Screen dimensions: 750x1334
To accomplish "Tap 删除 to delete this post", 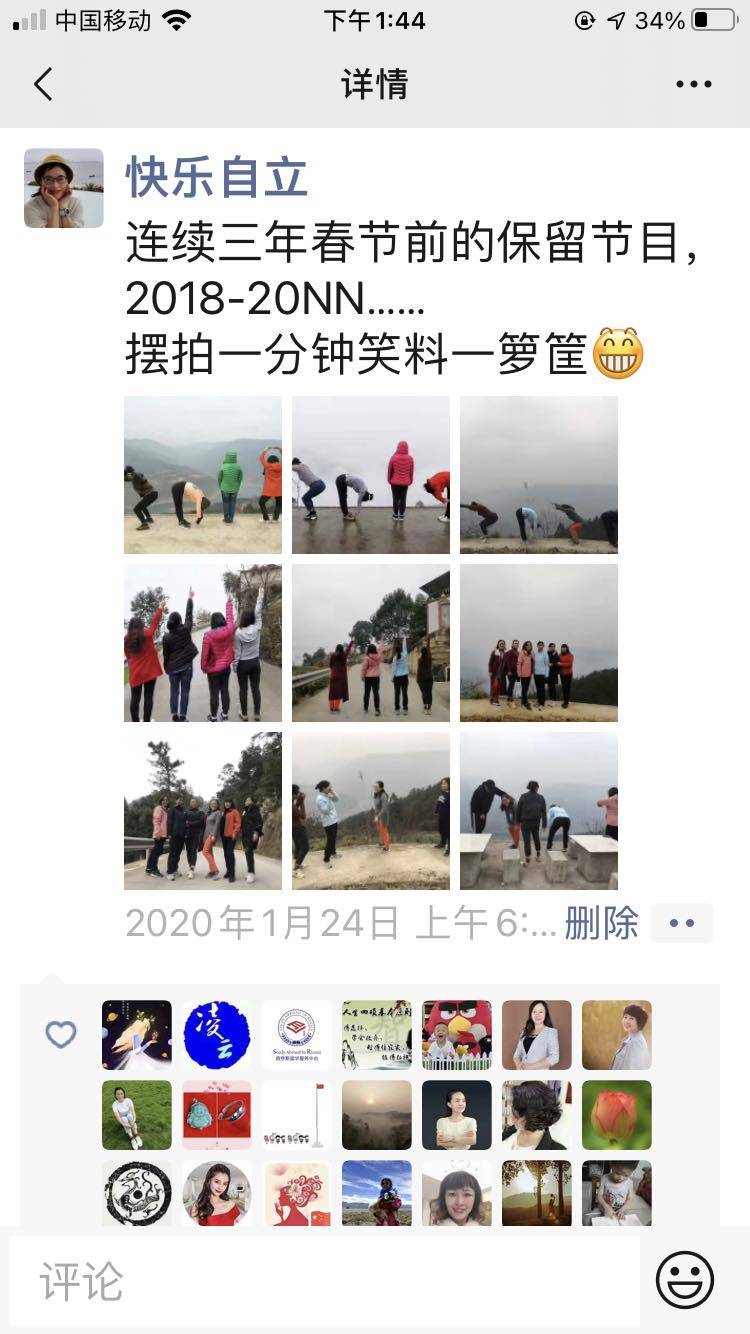I will pos(601,923).
